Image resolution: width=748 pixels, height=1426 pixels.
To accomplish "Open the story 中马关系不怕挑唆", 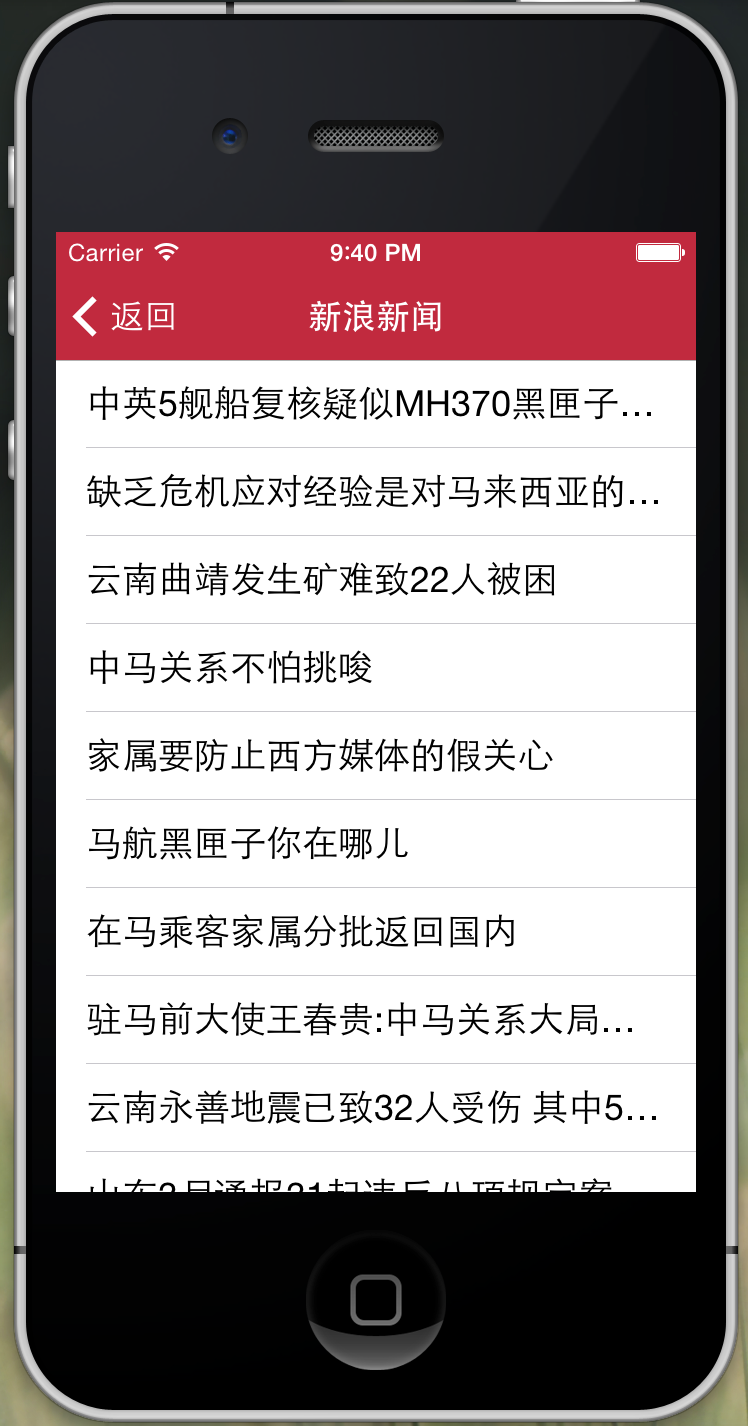I will click(x=376, y=668).
